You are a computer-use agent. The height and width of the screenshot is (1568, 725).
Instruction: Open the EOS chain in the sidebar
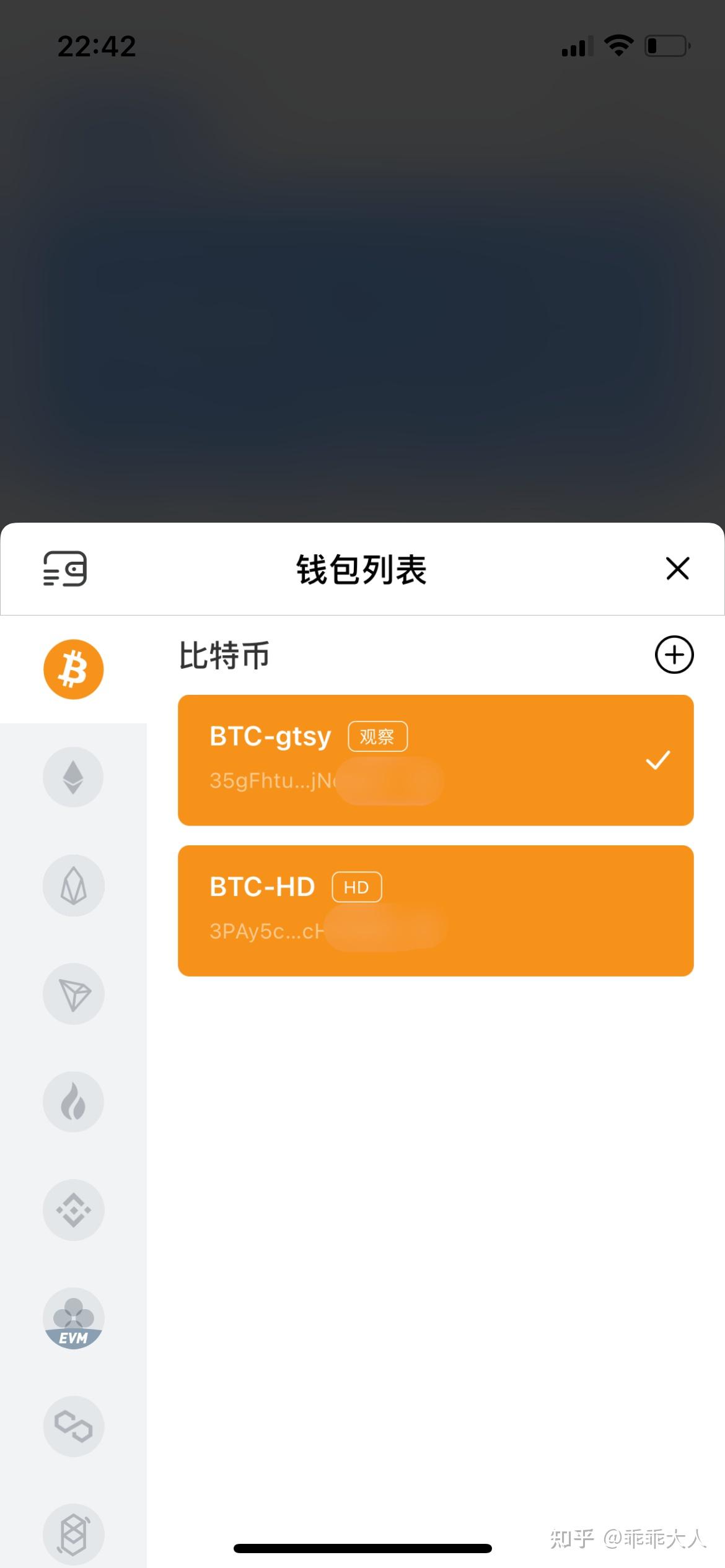(x=73, y=886)
